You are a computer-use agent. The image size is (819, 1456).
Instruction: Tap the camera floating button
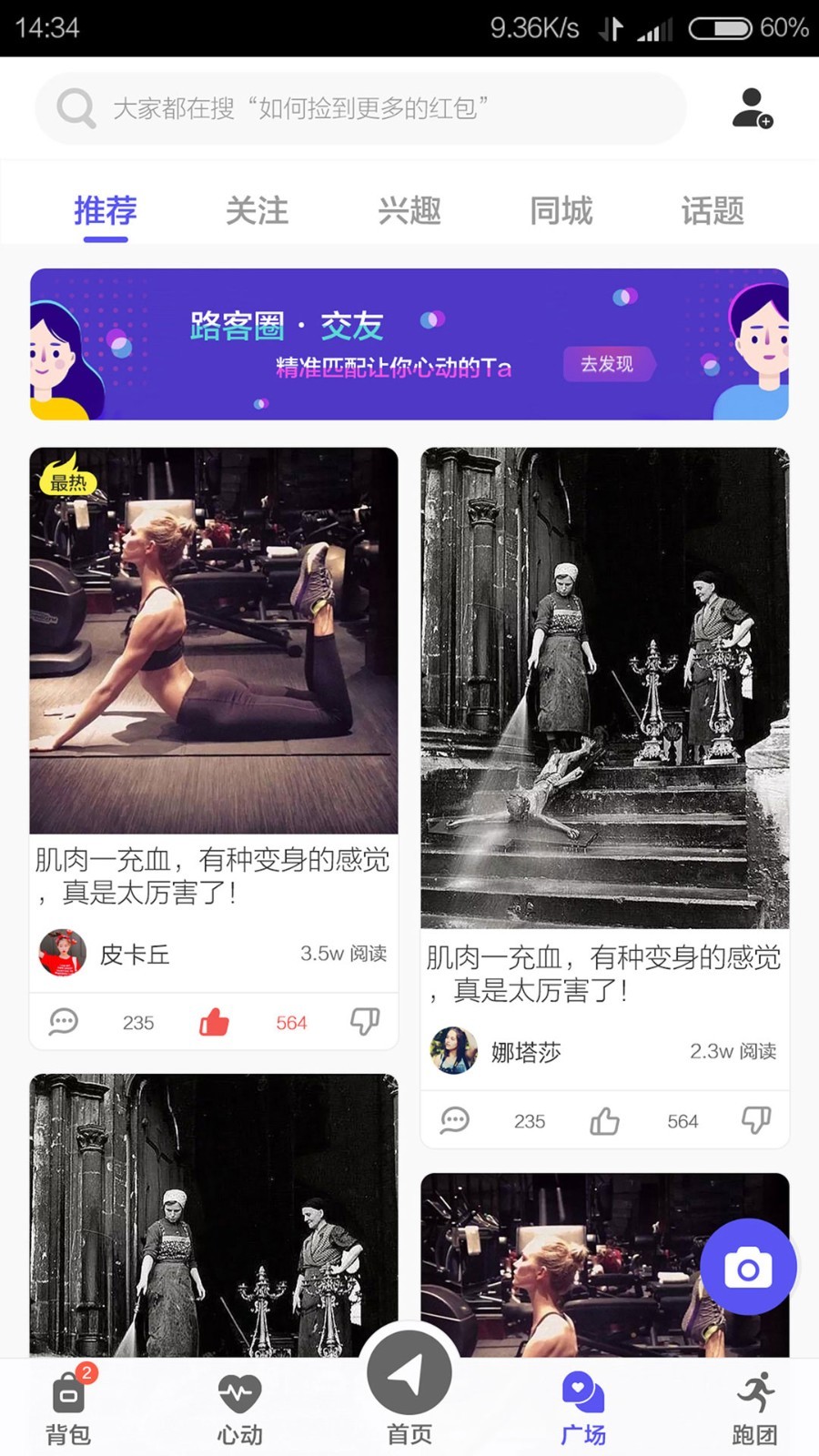click(748, 1268)
